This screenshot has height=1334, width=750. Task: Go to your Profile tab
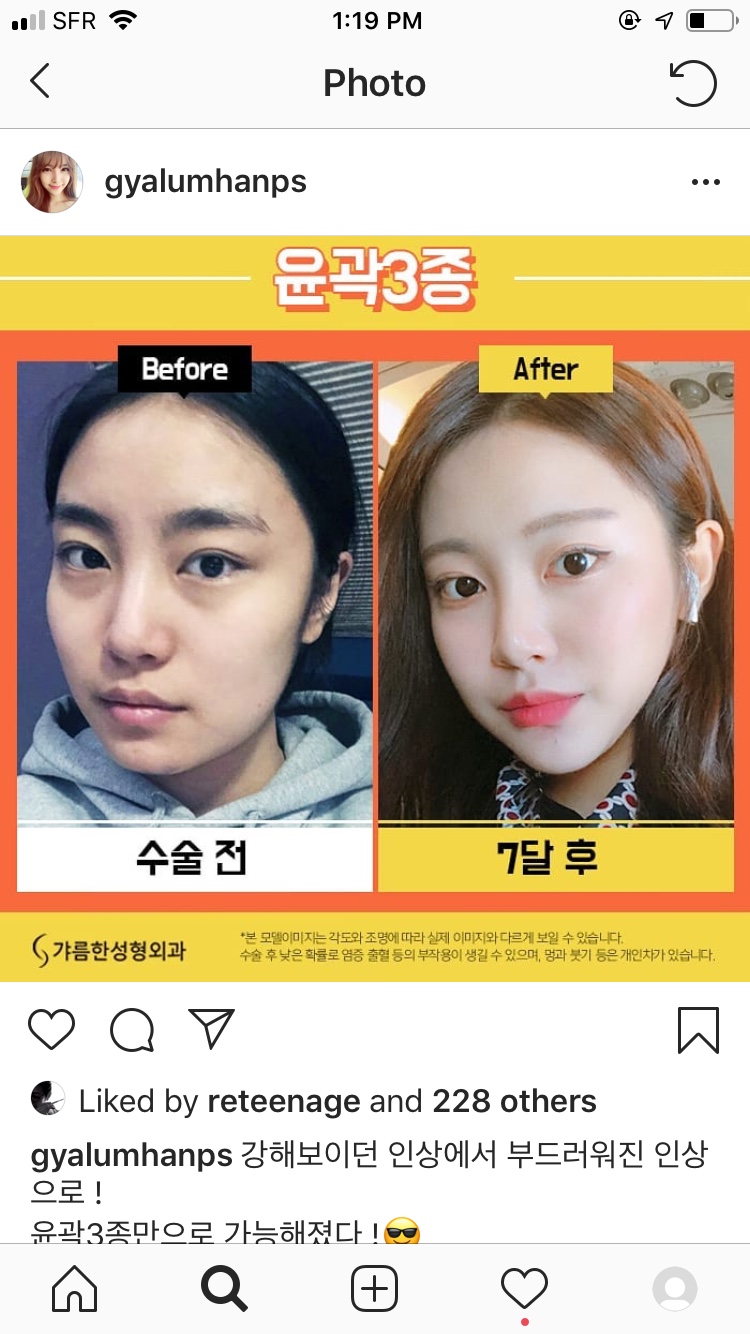coord(675,1288)
